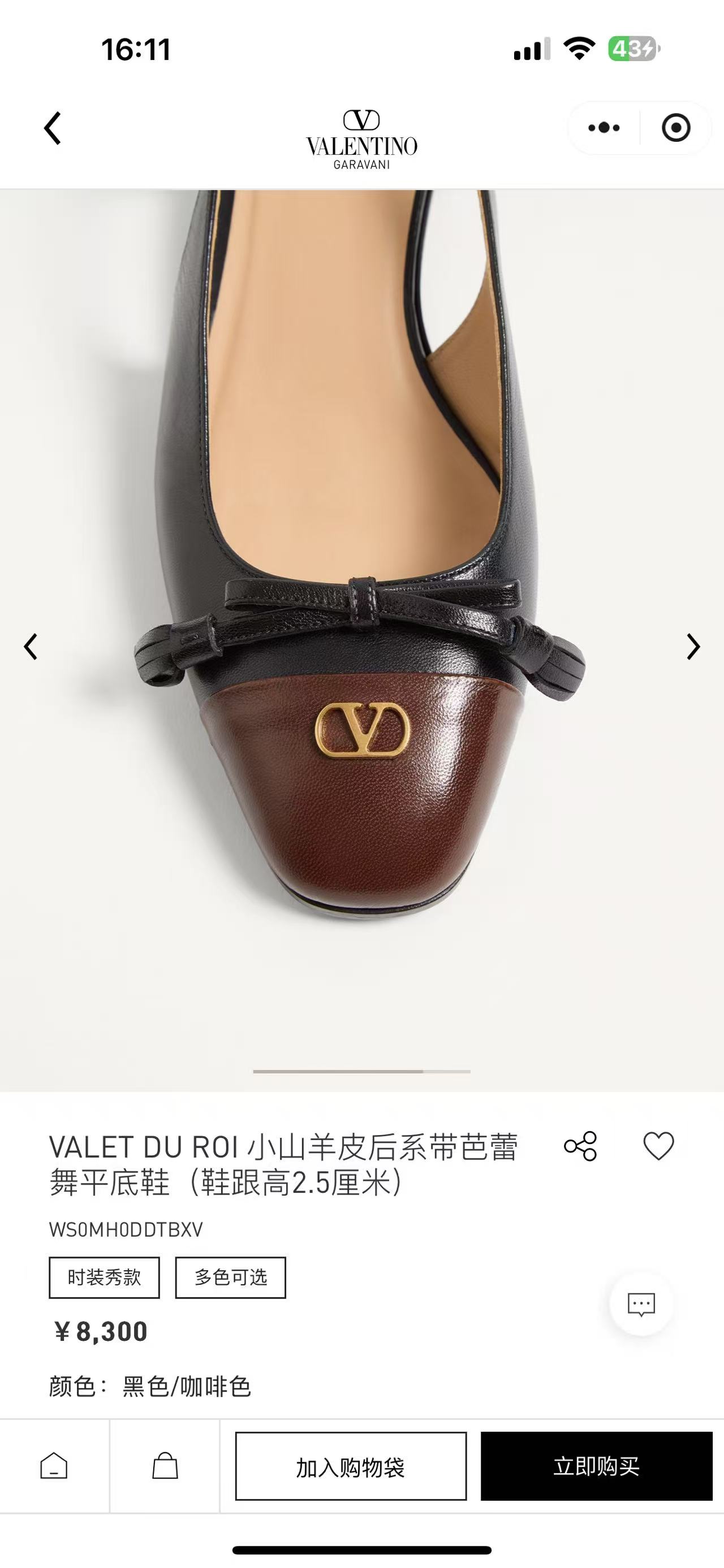Add to bag with 加入购物袋
The height and width of the screenshot is (1568, 724).
351,1466
